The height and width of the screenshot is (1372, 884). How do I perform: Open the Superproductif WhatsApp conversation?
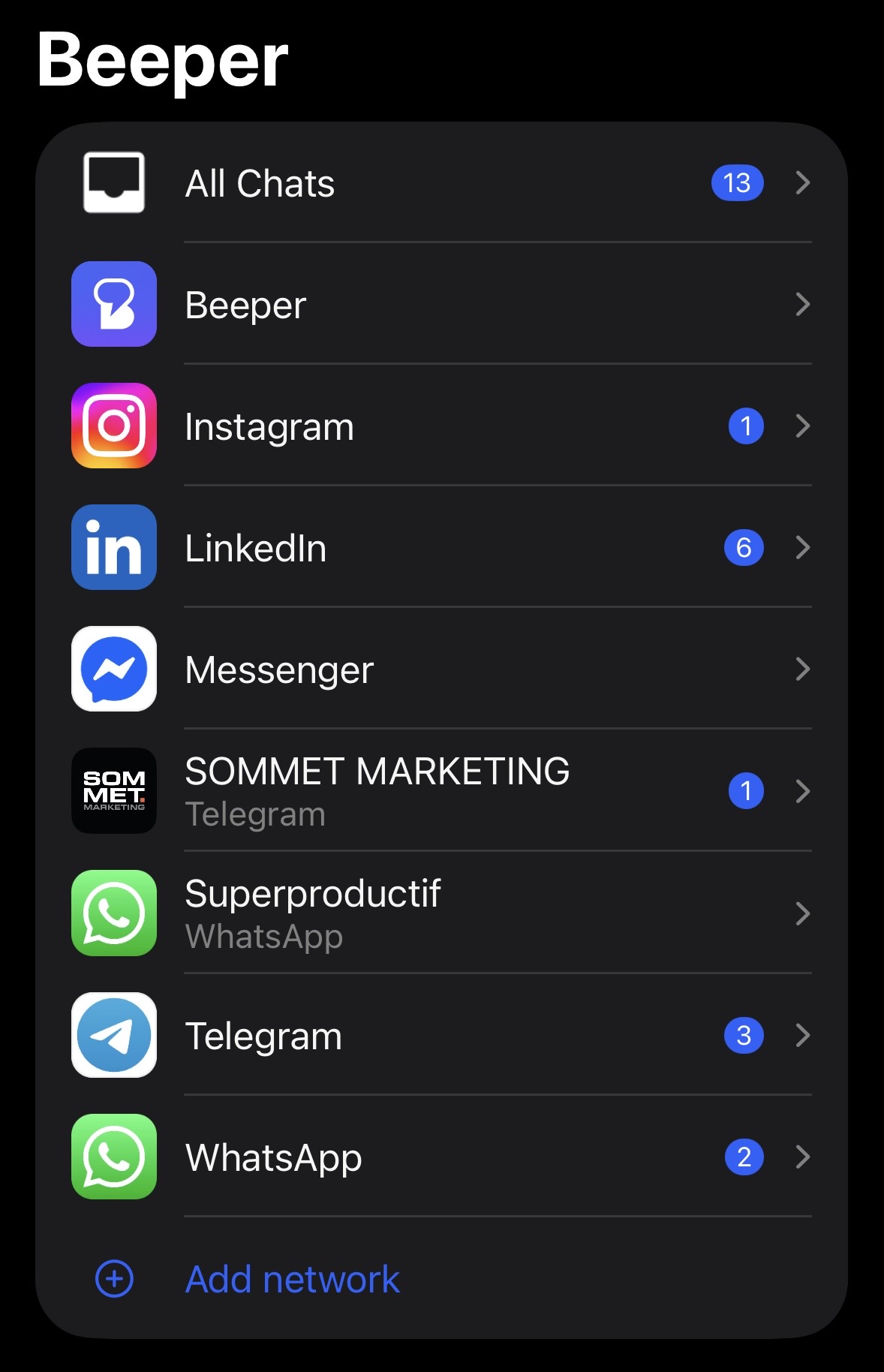point(450,913)
